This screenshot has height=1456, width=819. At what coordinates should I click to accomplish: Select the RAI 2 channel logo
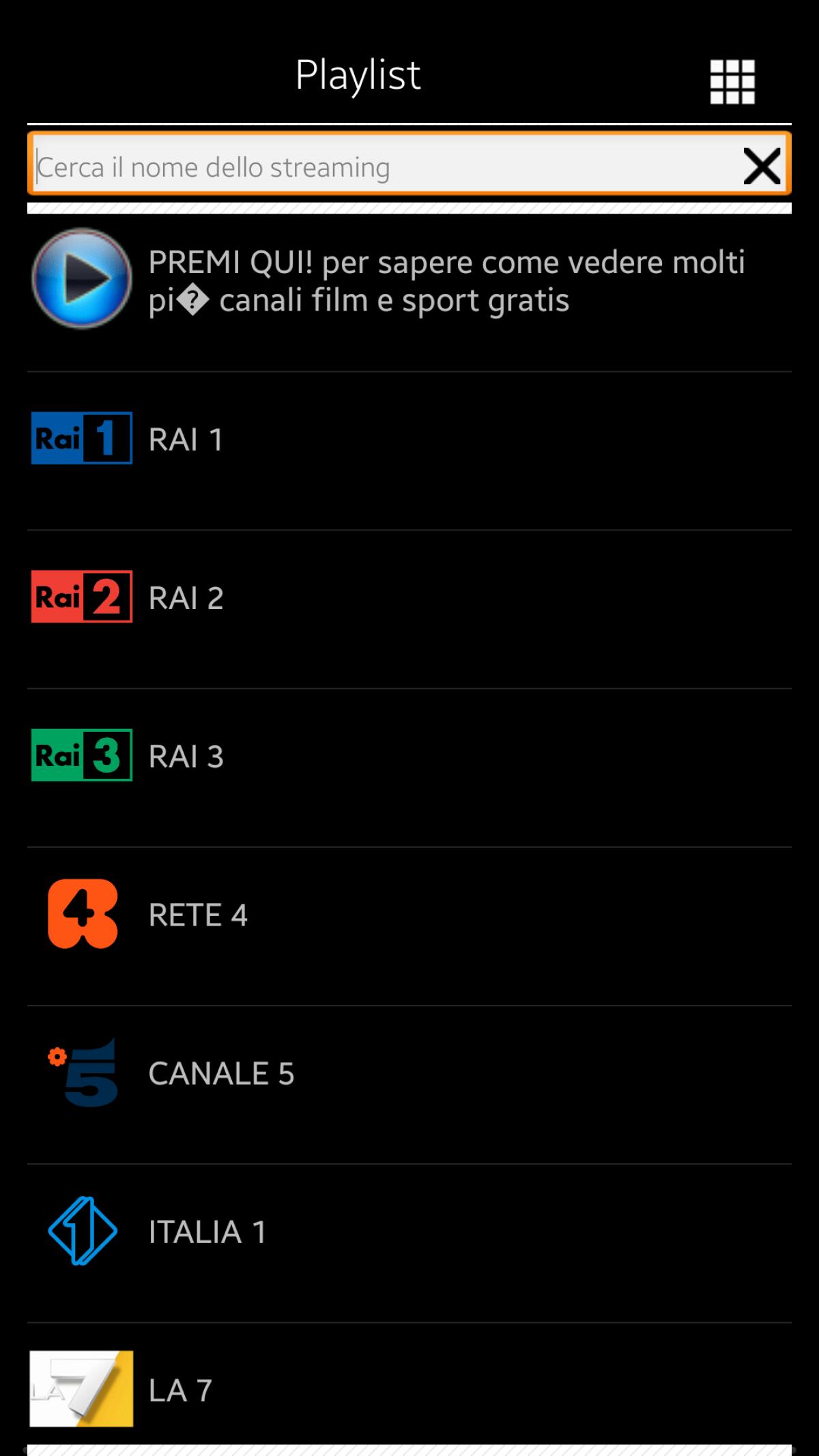tap(81, 597)
